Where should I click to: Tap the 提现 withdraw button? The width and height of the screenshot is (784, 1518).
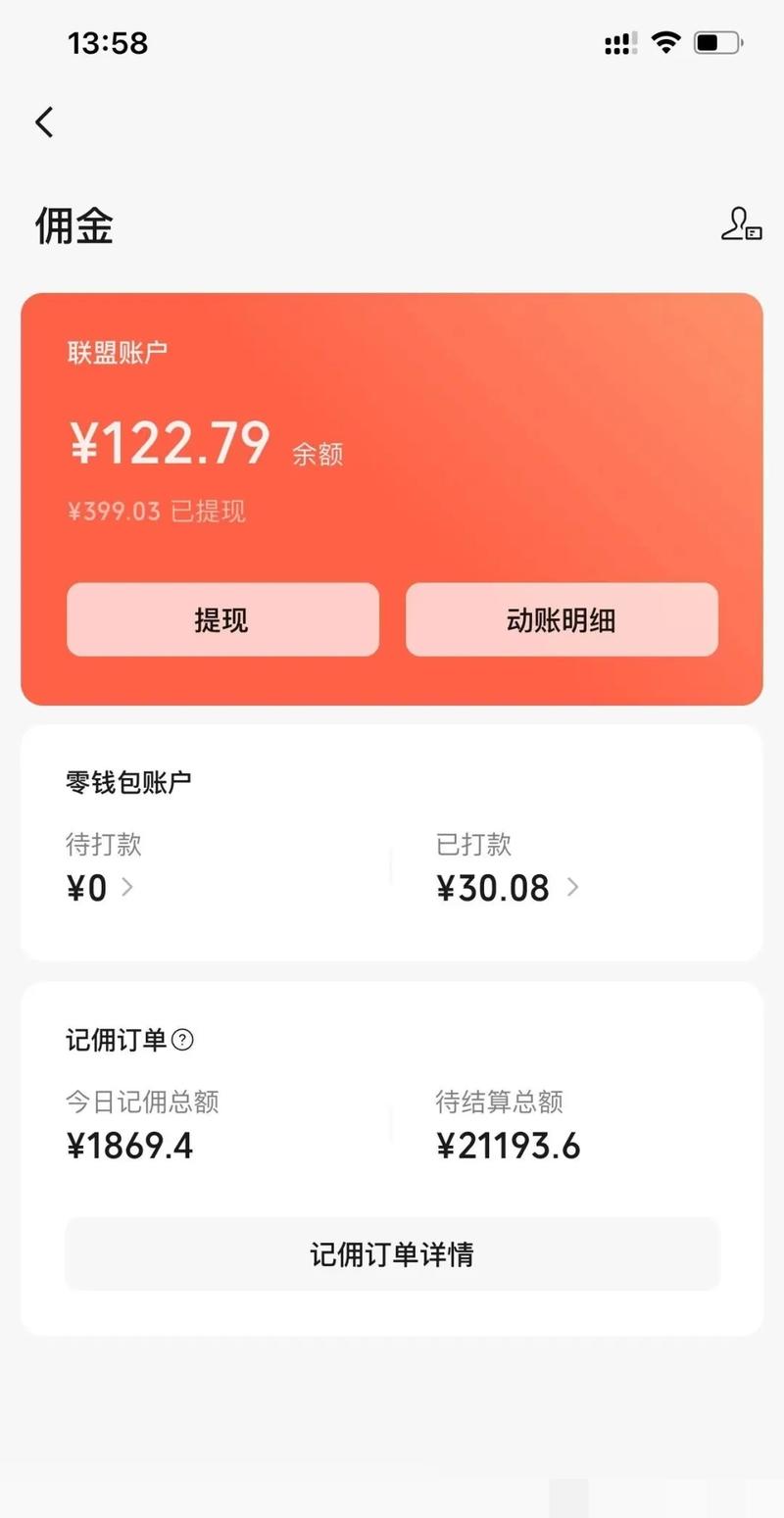222,619
